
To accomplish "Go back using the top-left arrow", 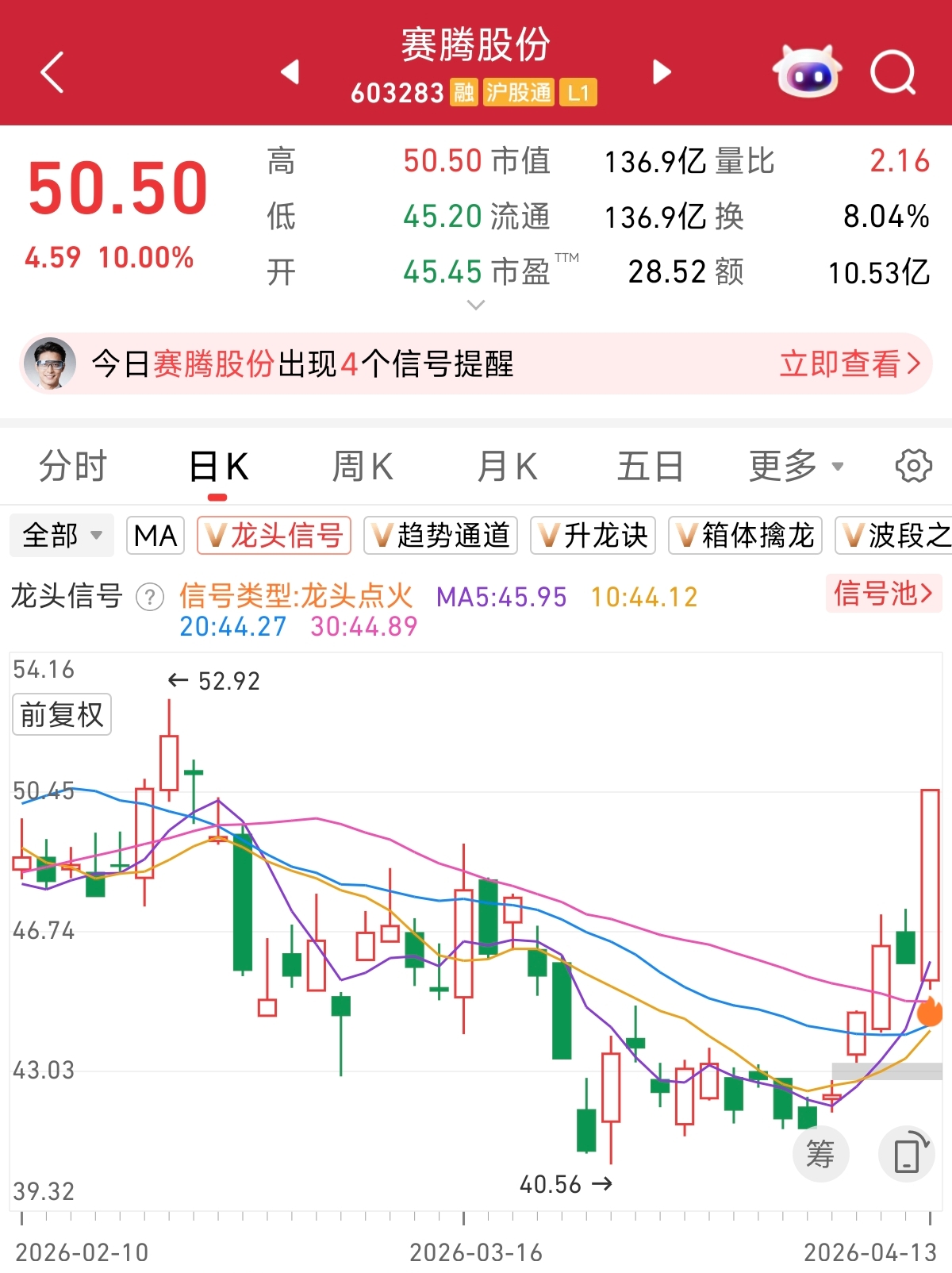I will 52,73.
